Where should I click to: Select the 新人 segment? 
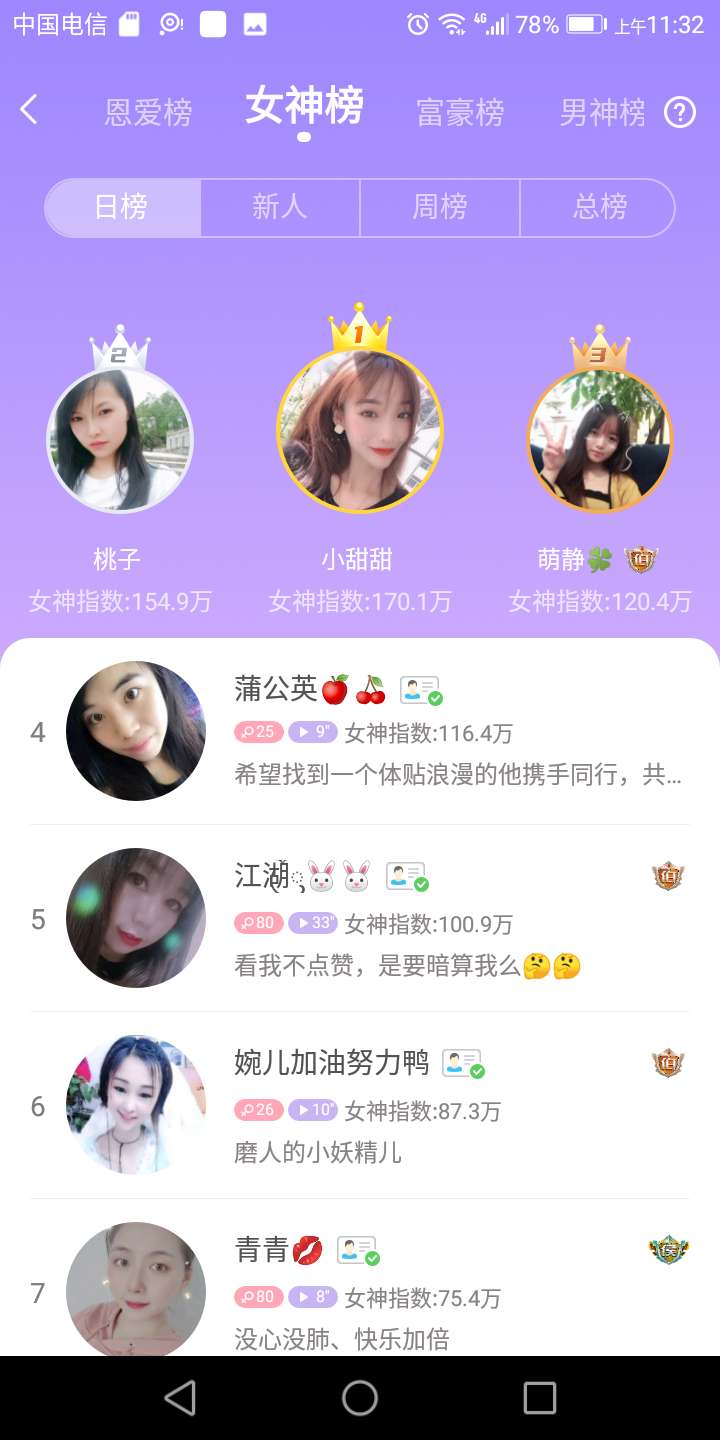click(280, 207)
